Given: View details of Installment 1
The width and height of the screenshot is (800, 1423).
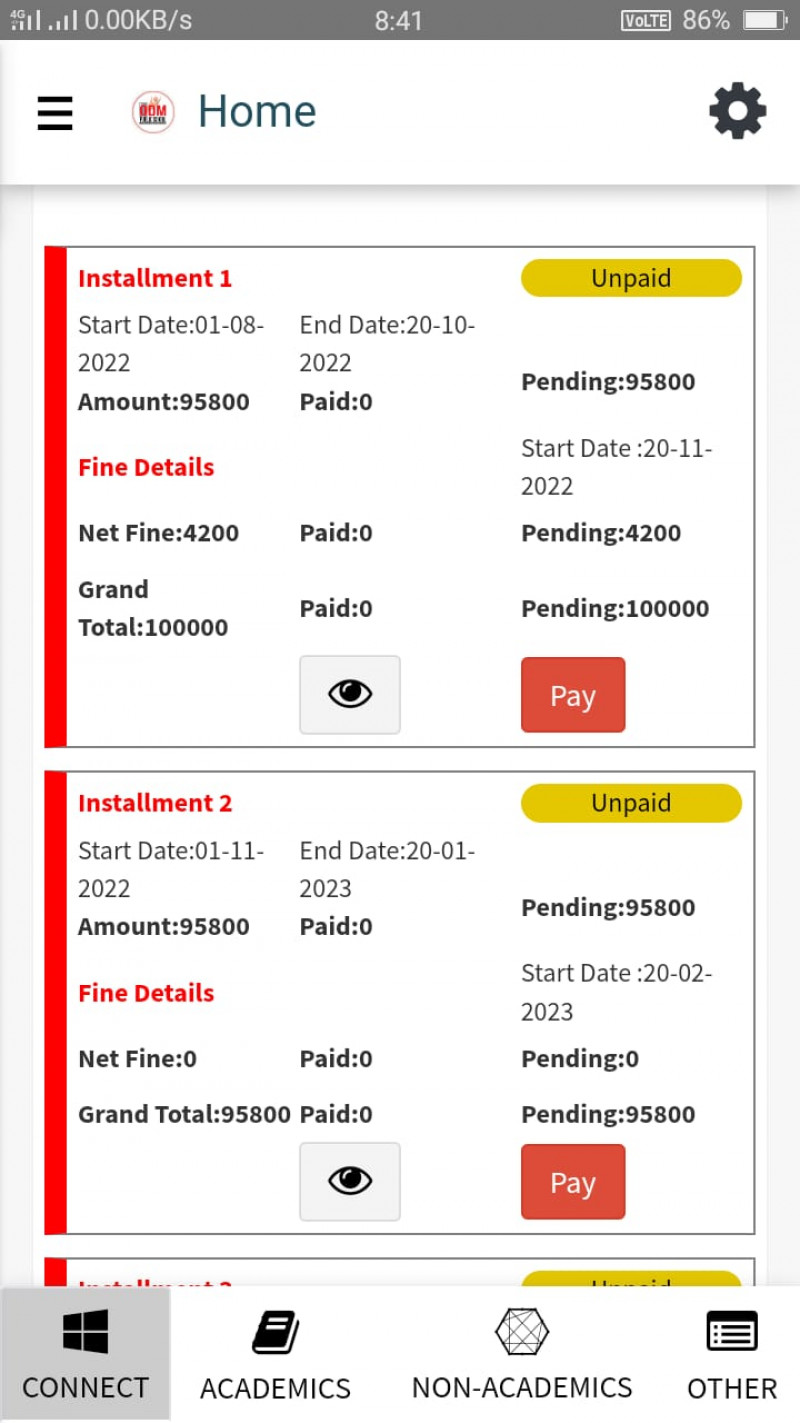Looking at the screenshot, I should tap(350, 695).
